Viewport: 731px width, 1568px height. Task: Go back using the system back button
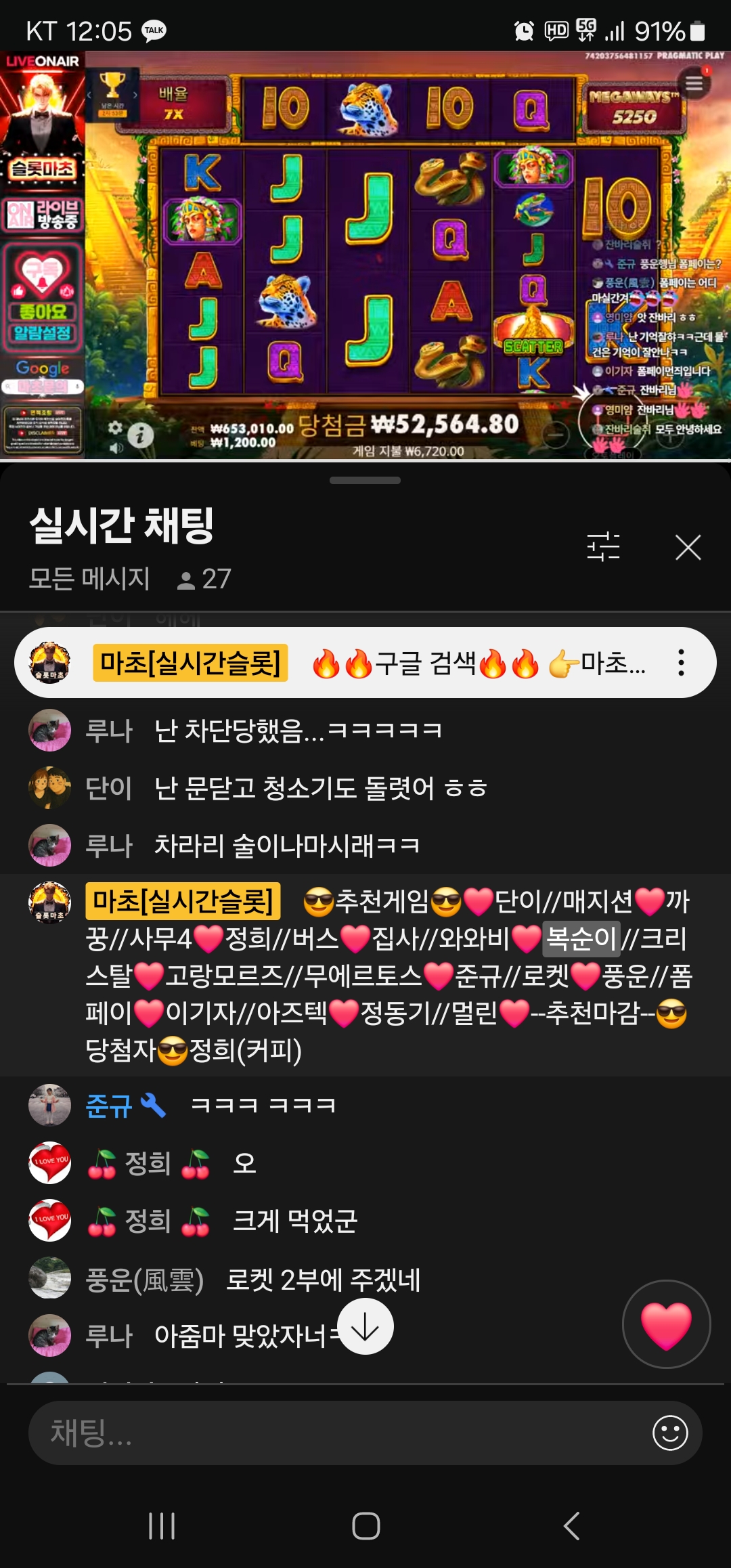coord(572,1526)
